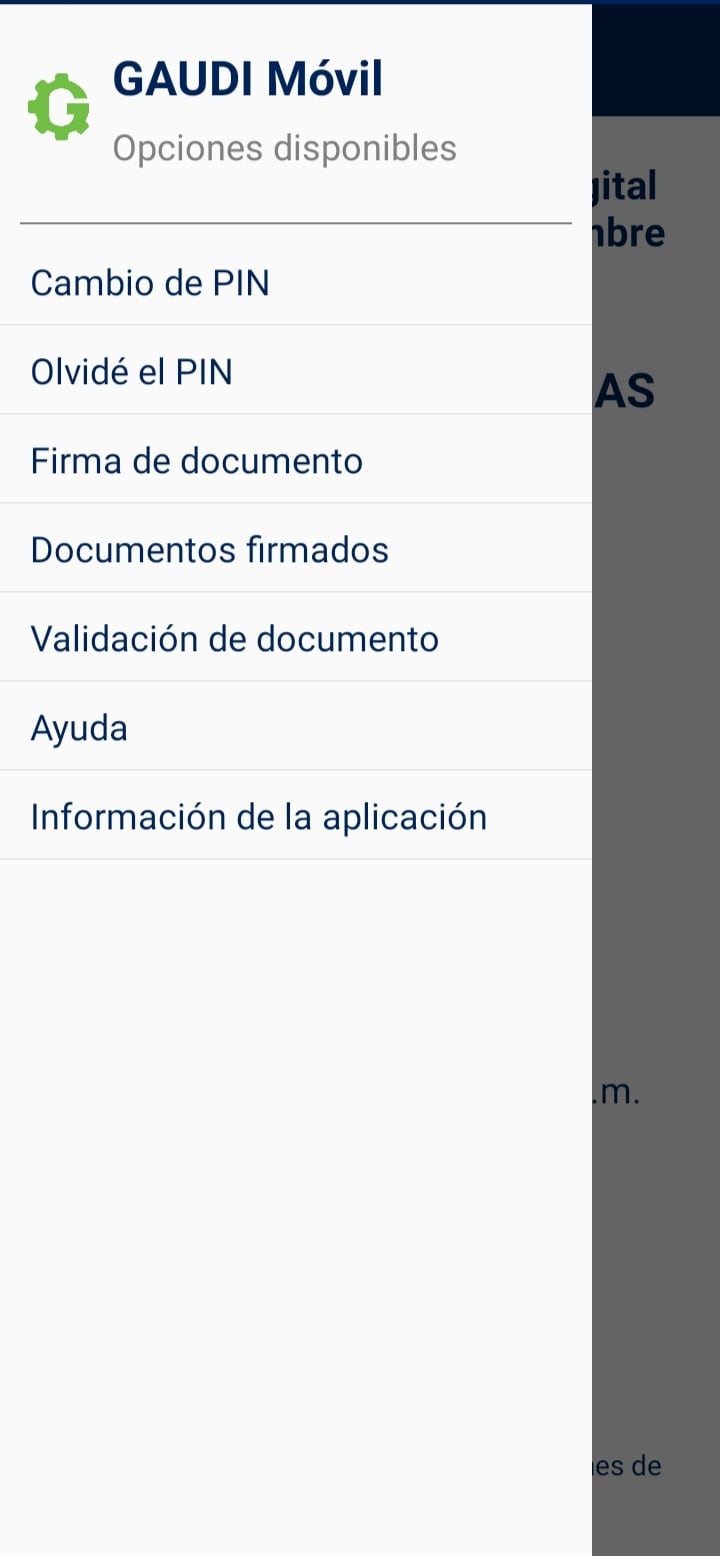View Documentos firmados
This screenshot has height=1556, width=720.
(x=210, y=550)
